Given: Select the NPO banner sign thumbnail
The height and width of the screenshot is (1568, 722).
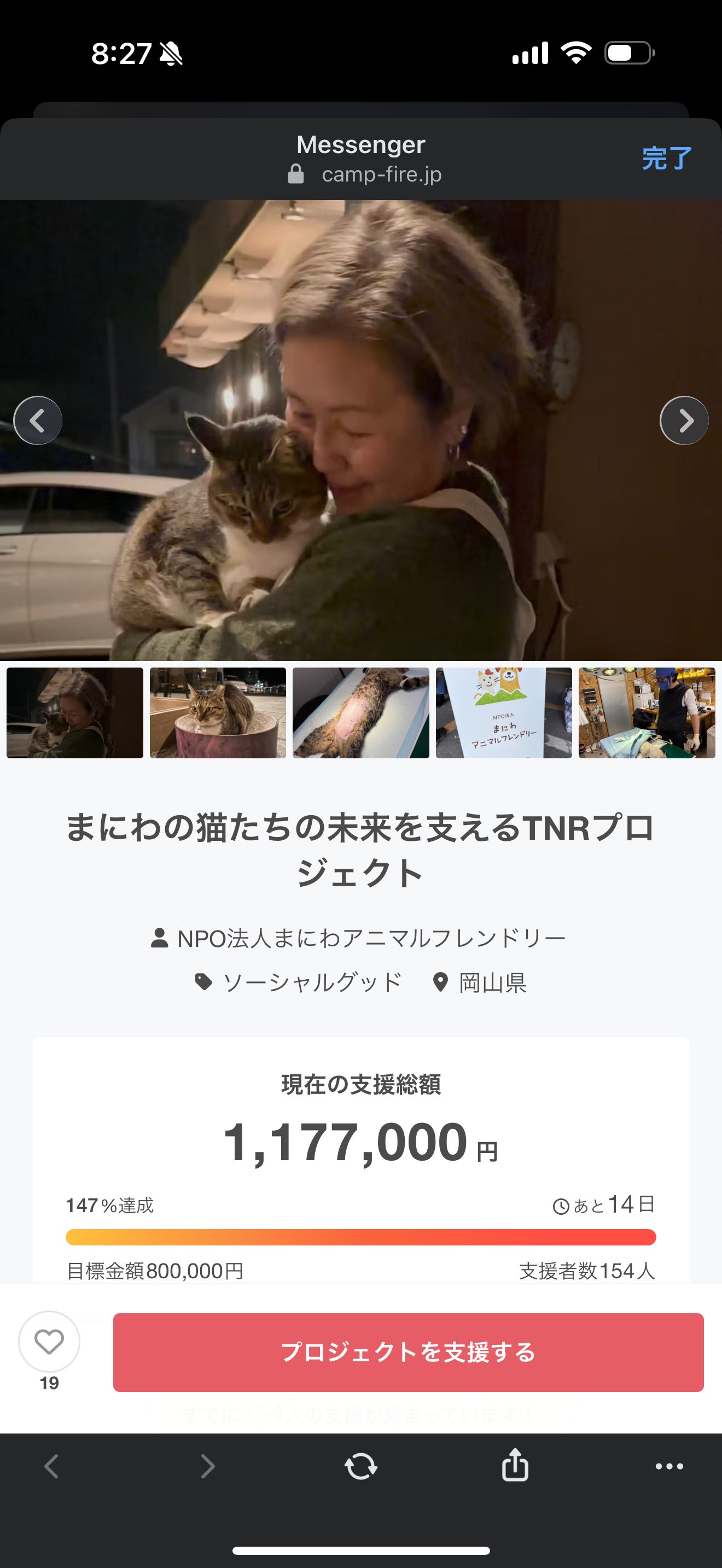Looking at the screenshot, I should coord(504,713).
